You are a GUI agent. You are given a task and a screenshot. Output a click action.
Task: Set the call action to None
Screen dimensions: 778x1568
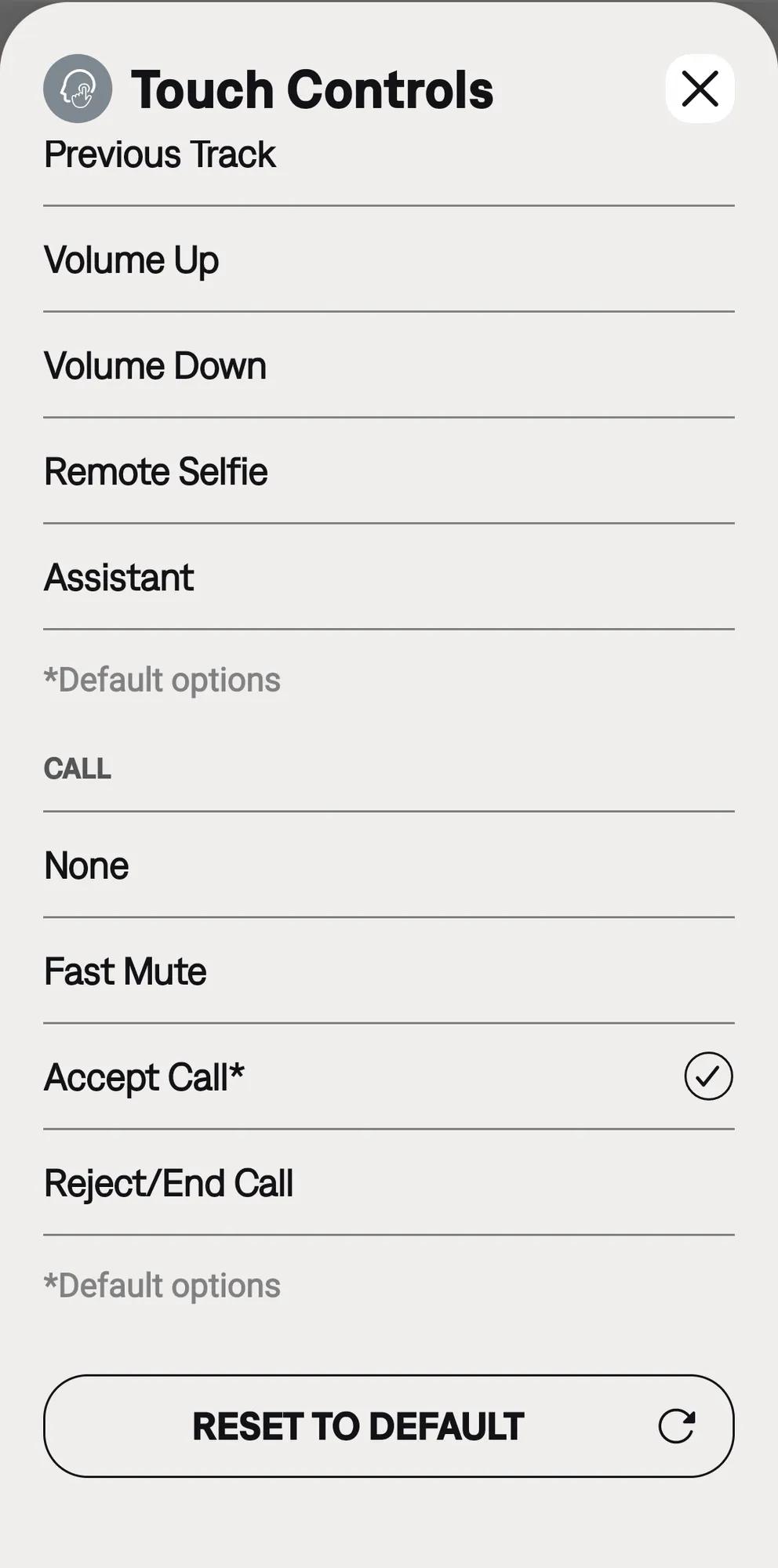(x=388, y=865)
